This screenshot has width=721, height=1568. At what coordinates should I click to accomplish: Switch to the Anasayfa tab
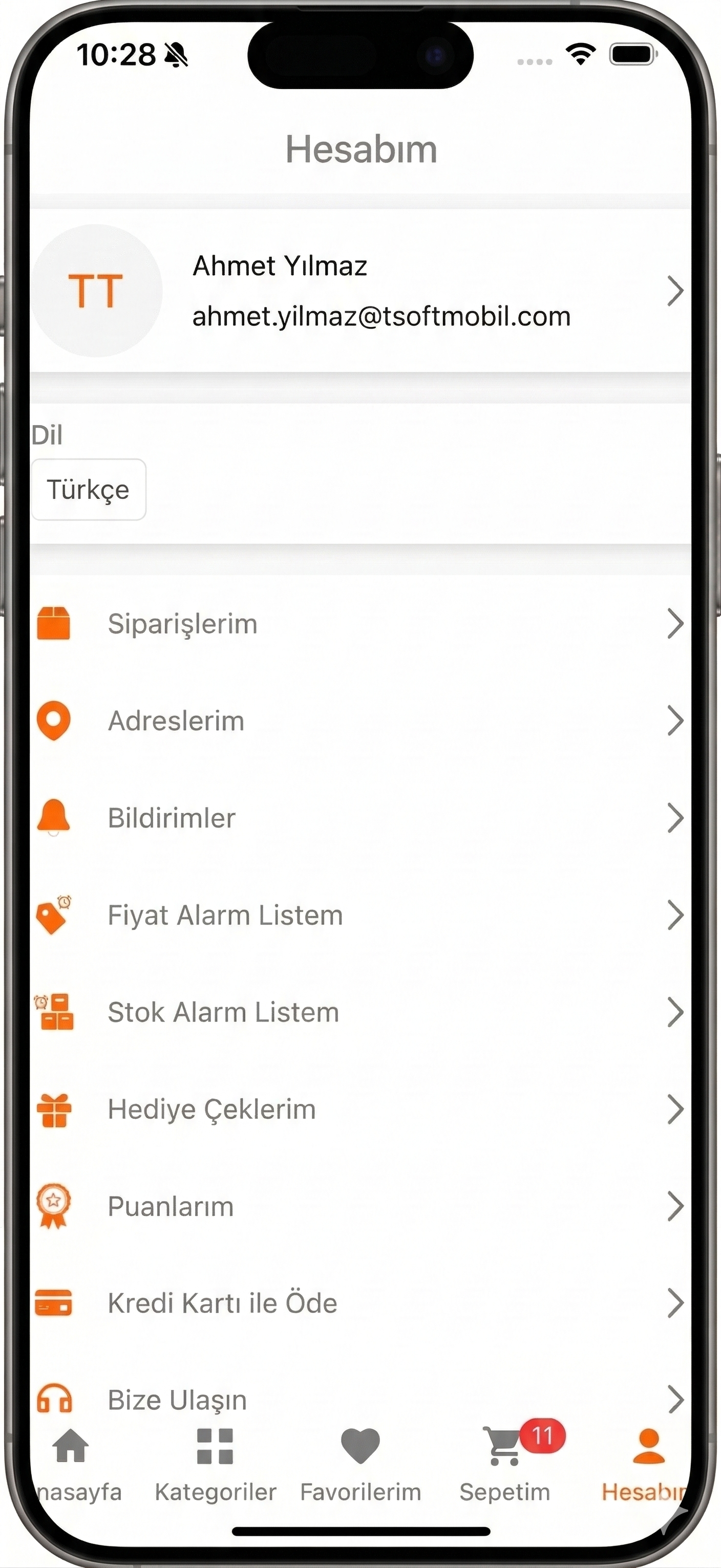click(x=72, y=1464)
